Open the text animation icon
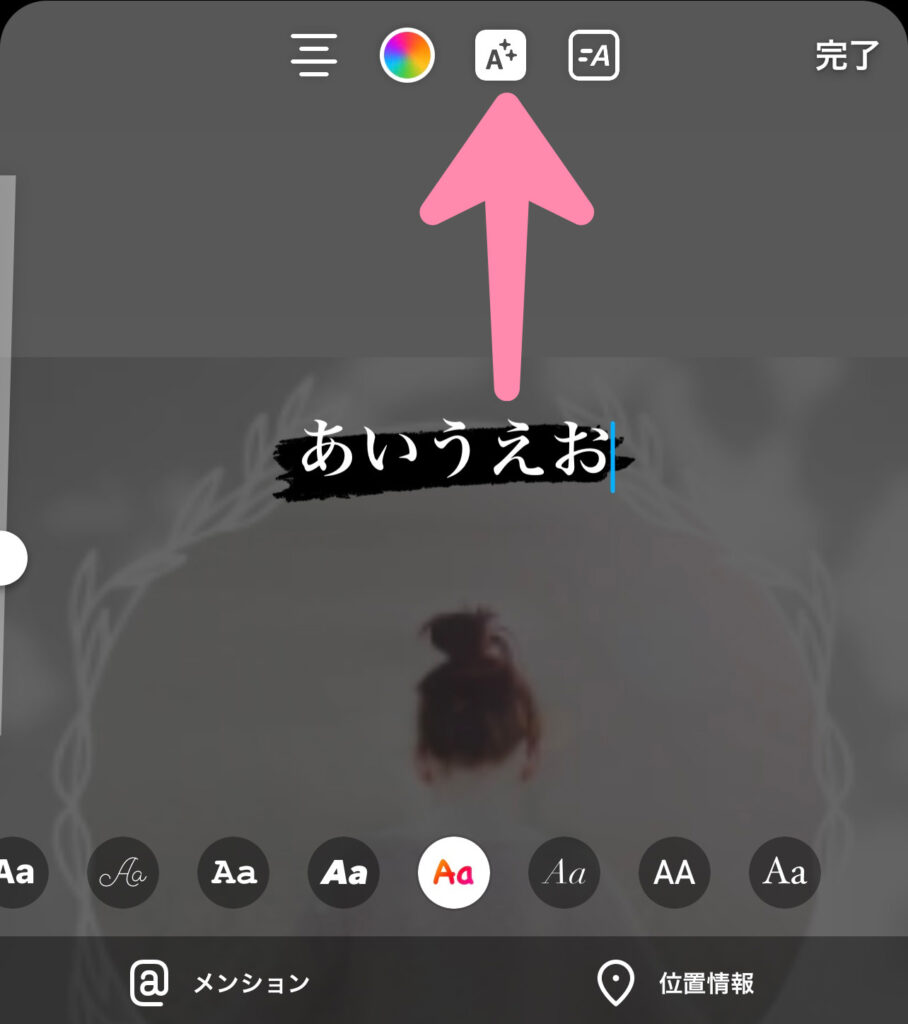The width and height of the screenshot is (908, 1024). click(x=594, y=56)
